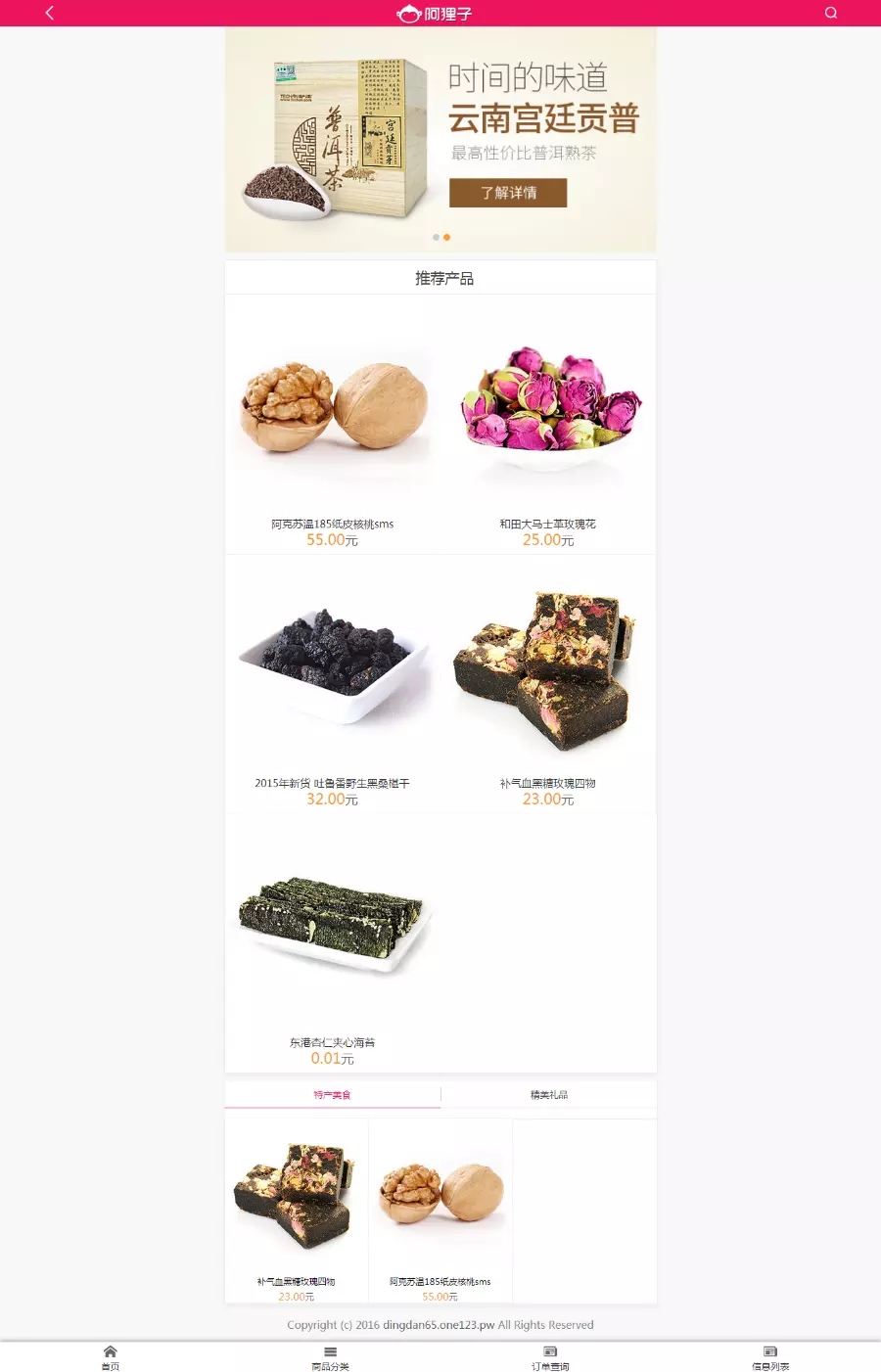
Task: Open the 阿克苏温185纸皮核桃sms tile under the 特产美食 tab
Action: [x=440, y=1211]
